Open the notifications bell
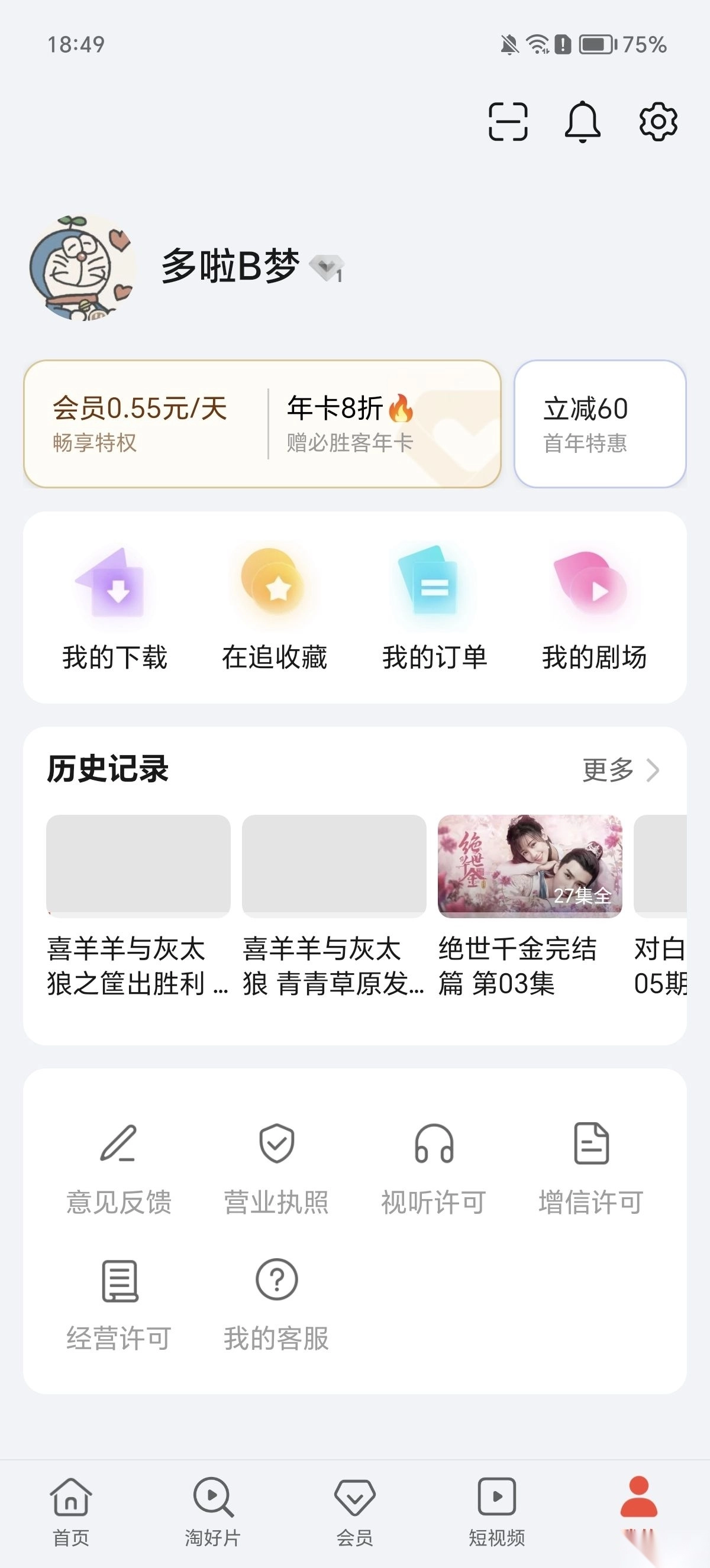Image resolution: width=710 pixels, height=1568 pixels. pyautogui.click(x=583, y=122)
